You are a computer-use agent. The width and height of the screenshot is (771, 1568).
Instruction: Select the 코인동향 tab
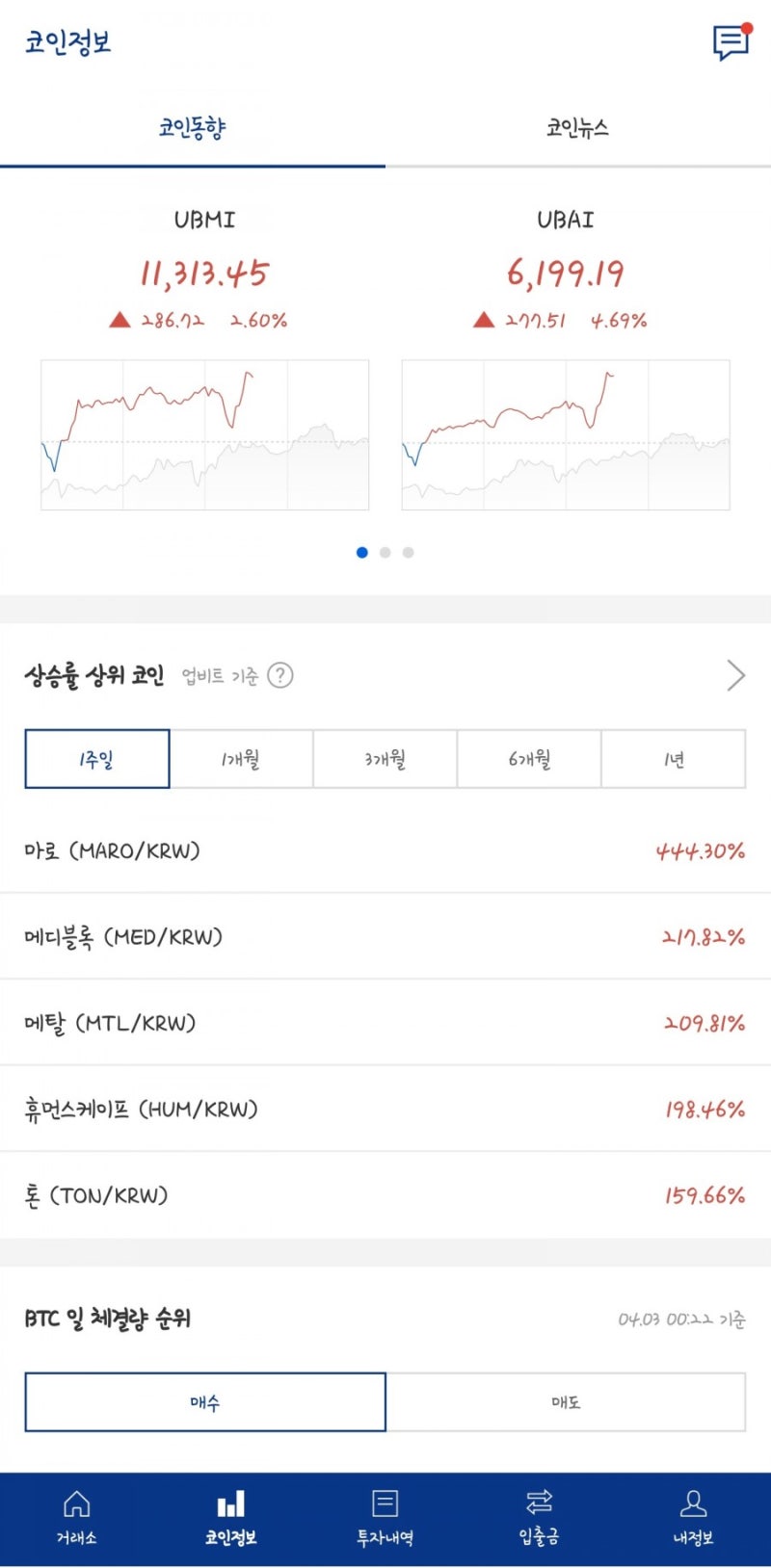click(193, 127)
